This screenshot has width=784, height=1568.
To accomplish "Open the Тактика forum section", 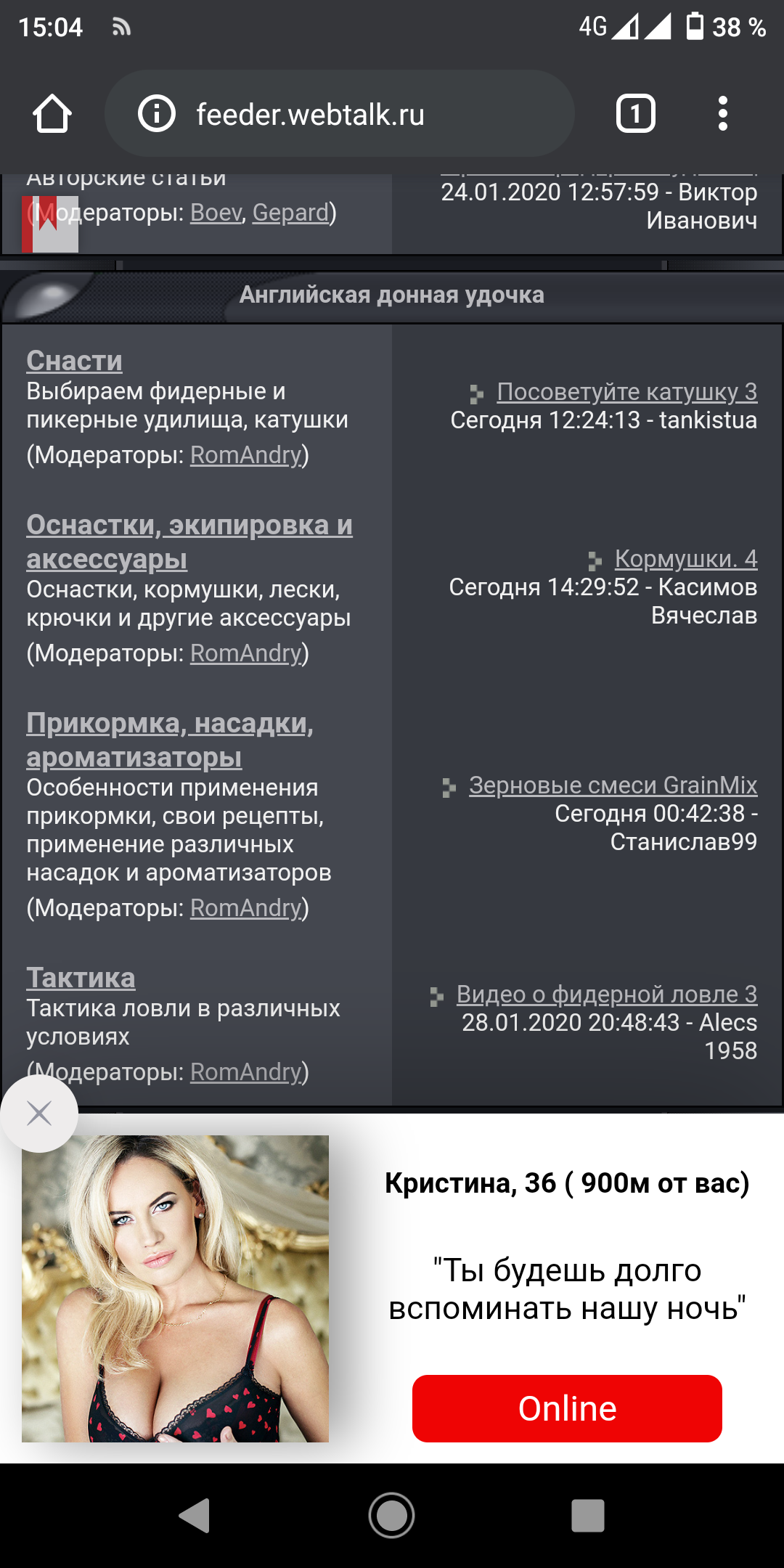I will 81,978.
